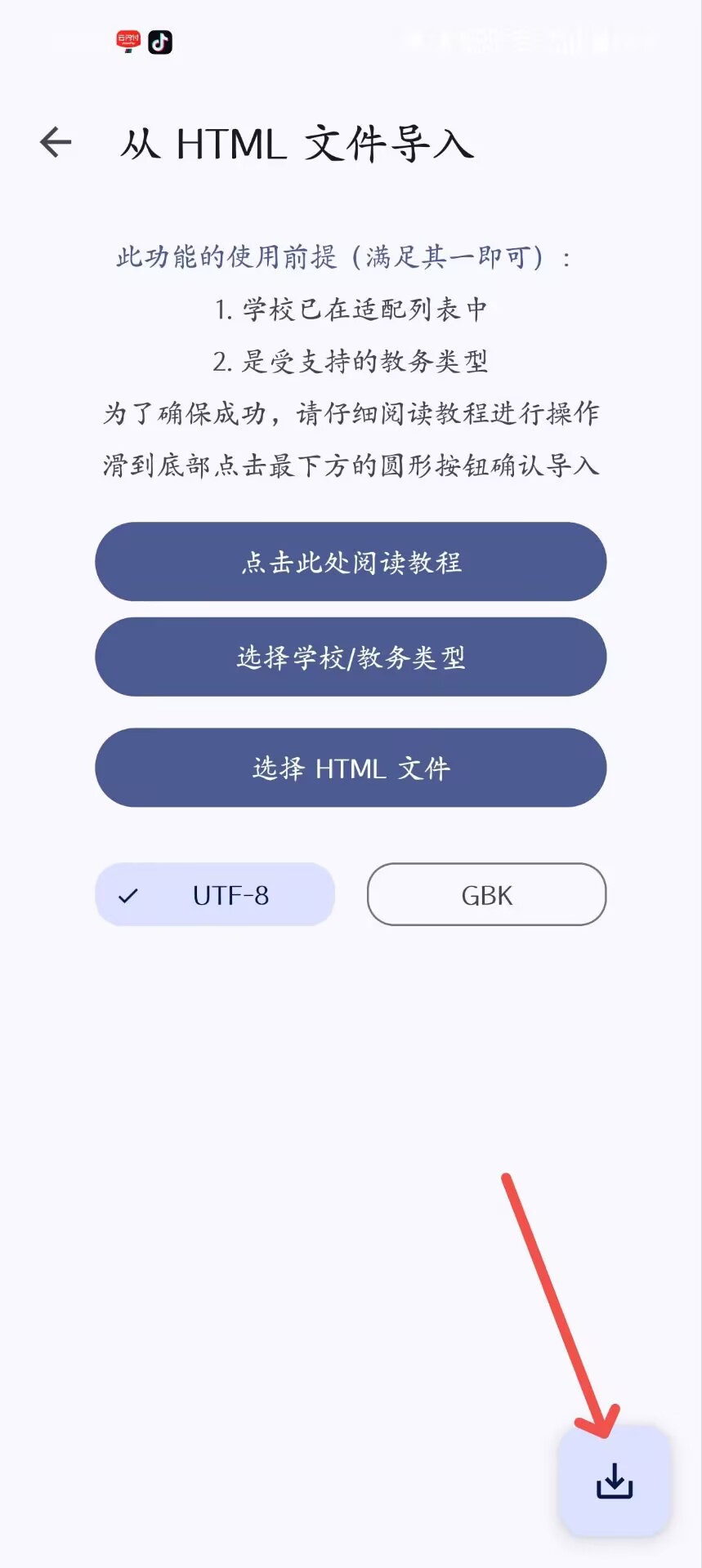Choose 选择学校/教务类型 button

tap(351, 657)
